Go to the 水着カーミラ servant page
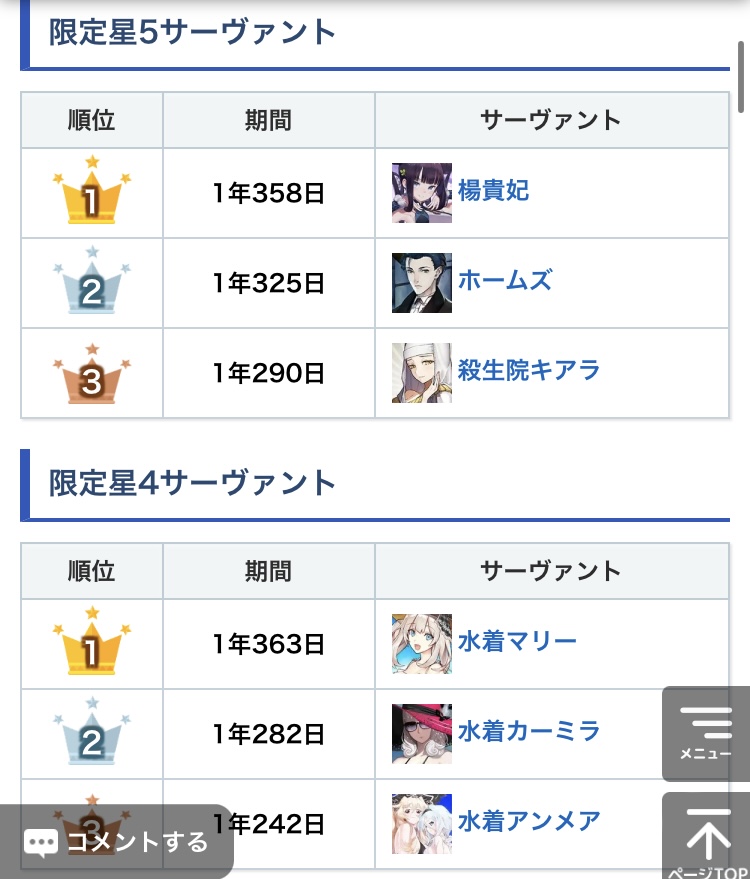This screenshot has height=879, width=750. point(528,731)
